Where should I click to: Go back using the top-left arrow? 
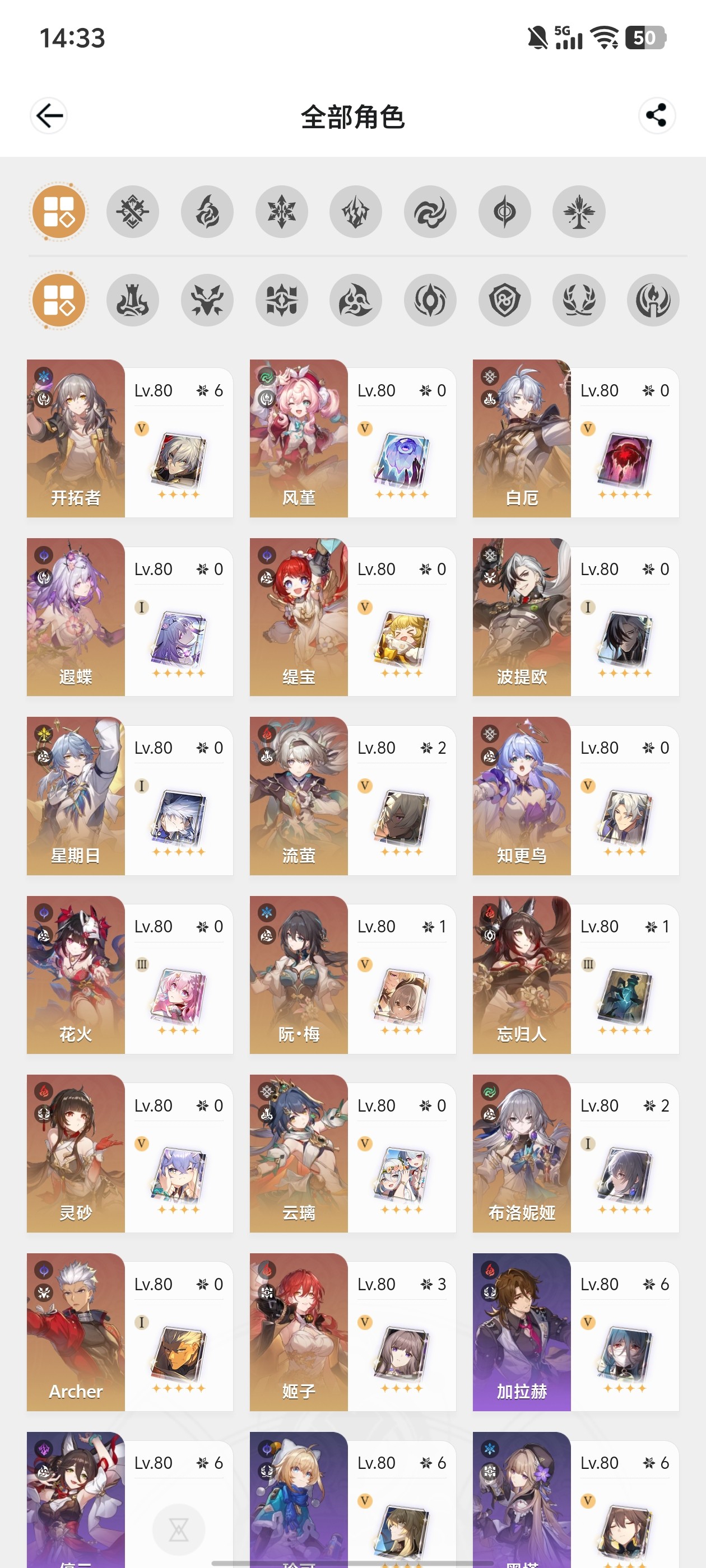coord(49,116)
